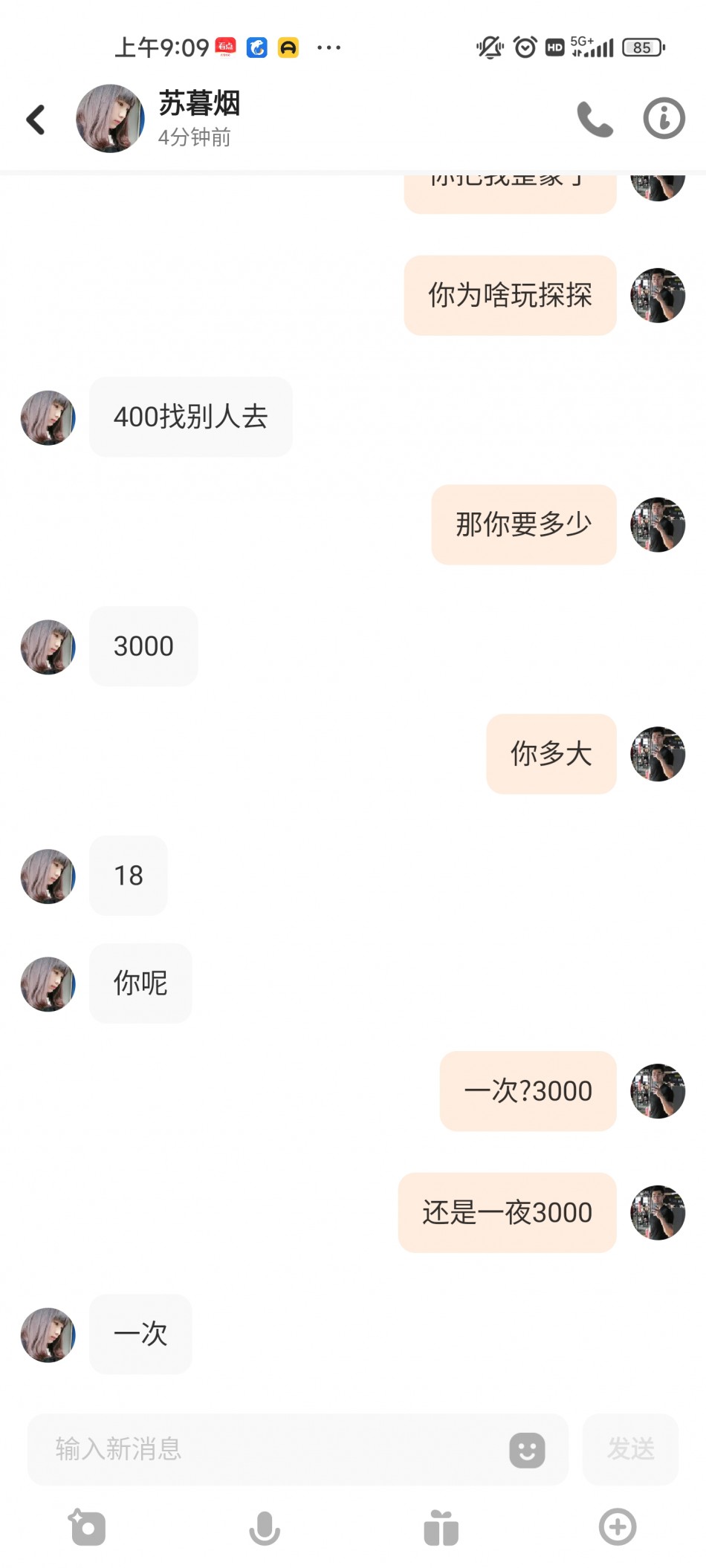Open 苏暮烟's profile picture in header
The height and width of the screenshot is (1568, 706).
click(x=110, y=119)
